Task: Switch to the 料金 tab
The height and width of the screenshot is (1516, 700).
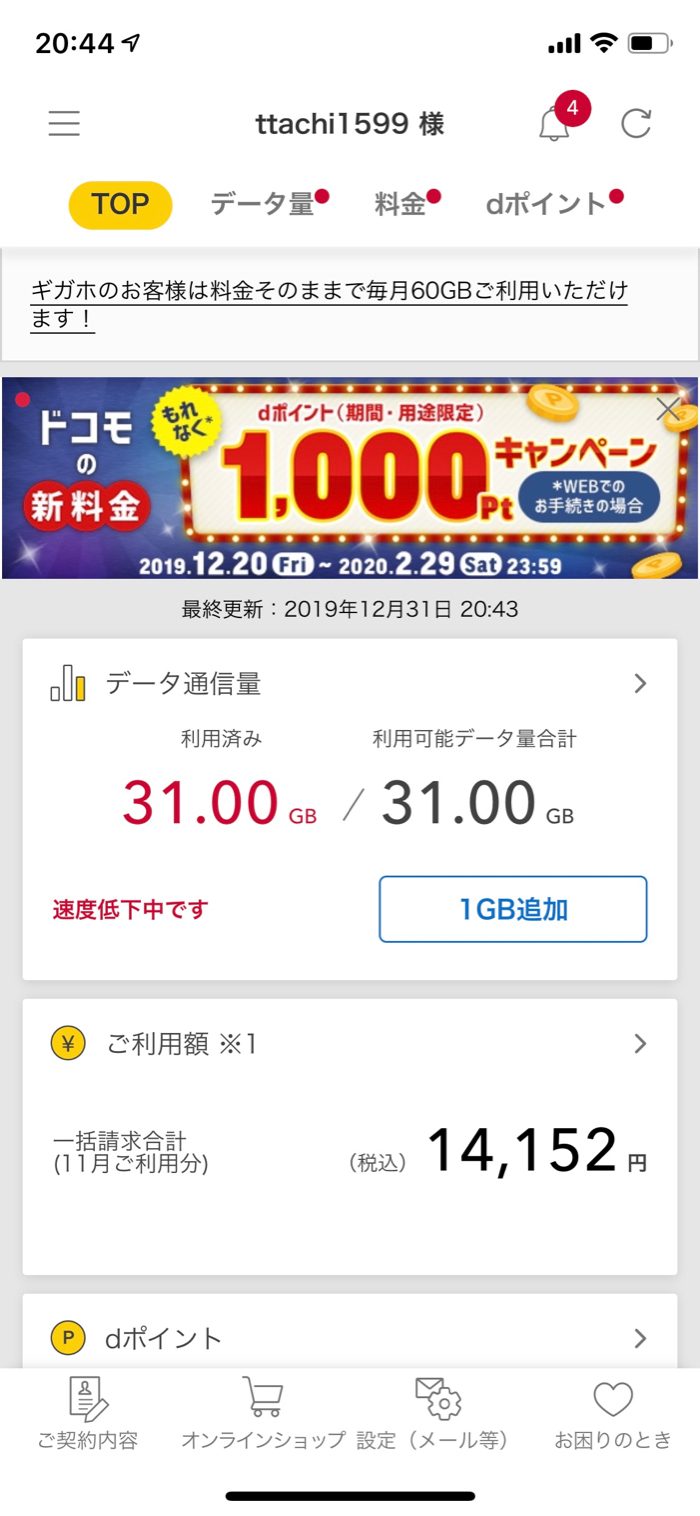Action: (401, 205)
